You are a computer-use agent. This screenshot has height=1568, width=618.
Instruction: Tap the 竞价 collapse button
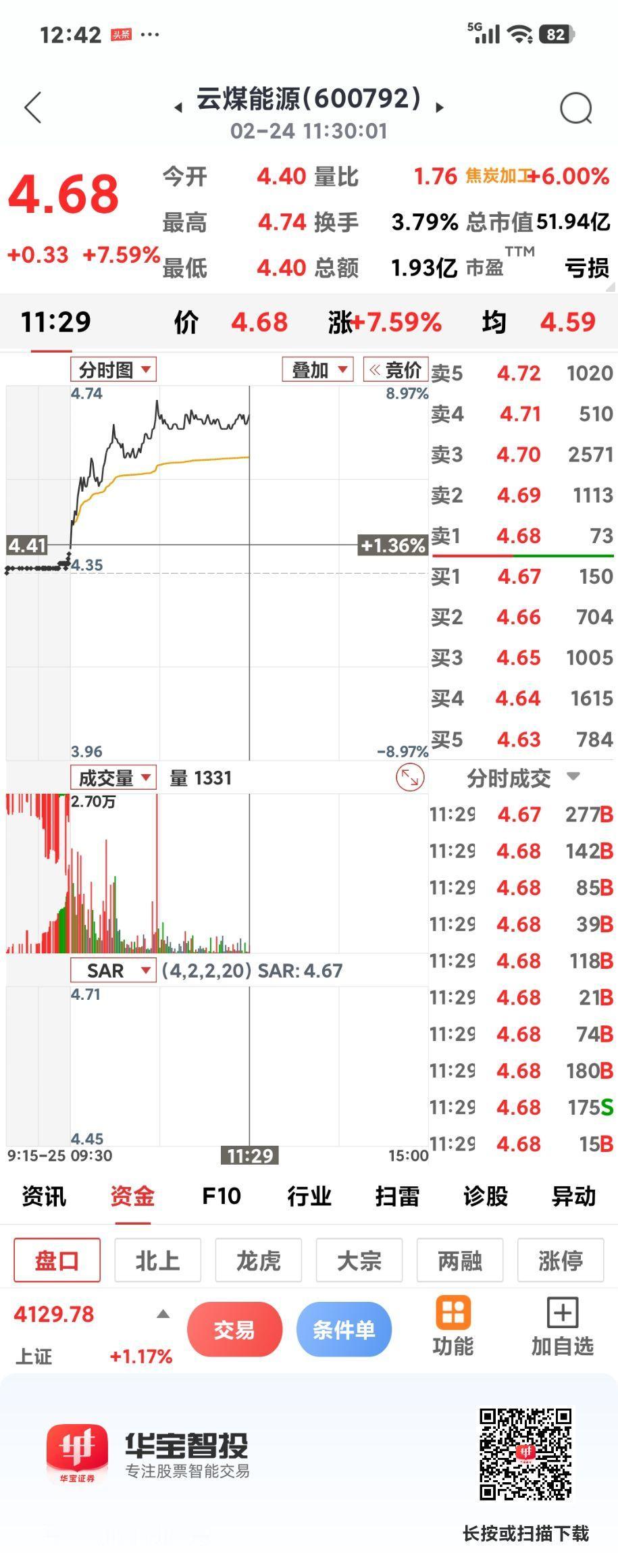[x=395, y=370]
